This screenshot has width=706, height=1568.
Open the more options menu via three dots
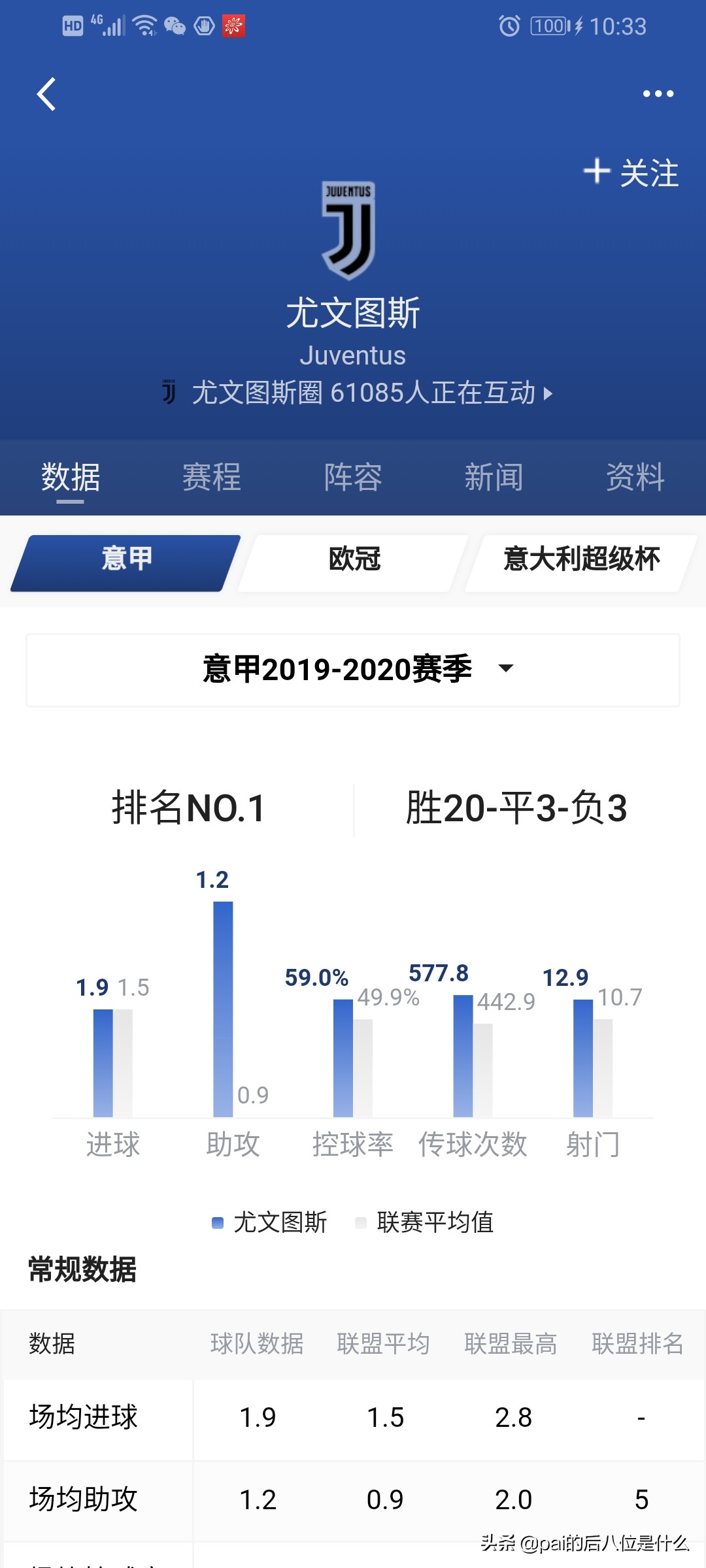657,95
